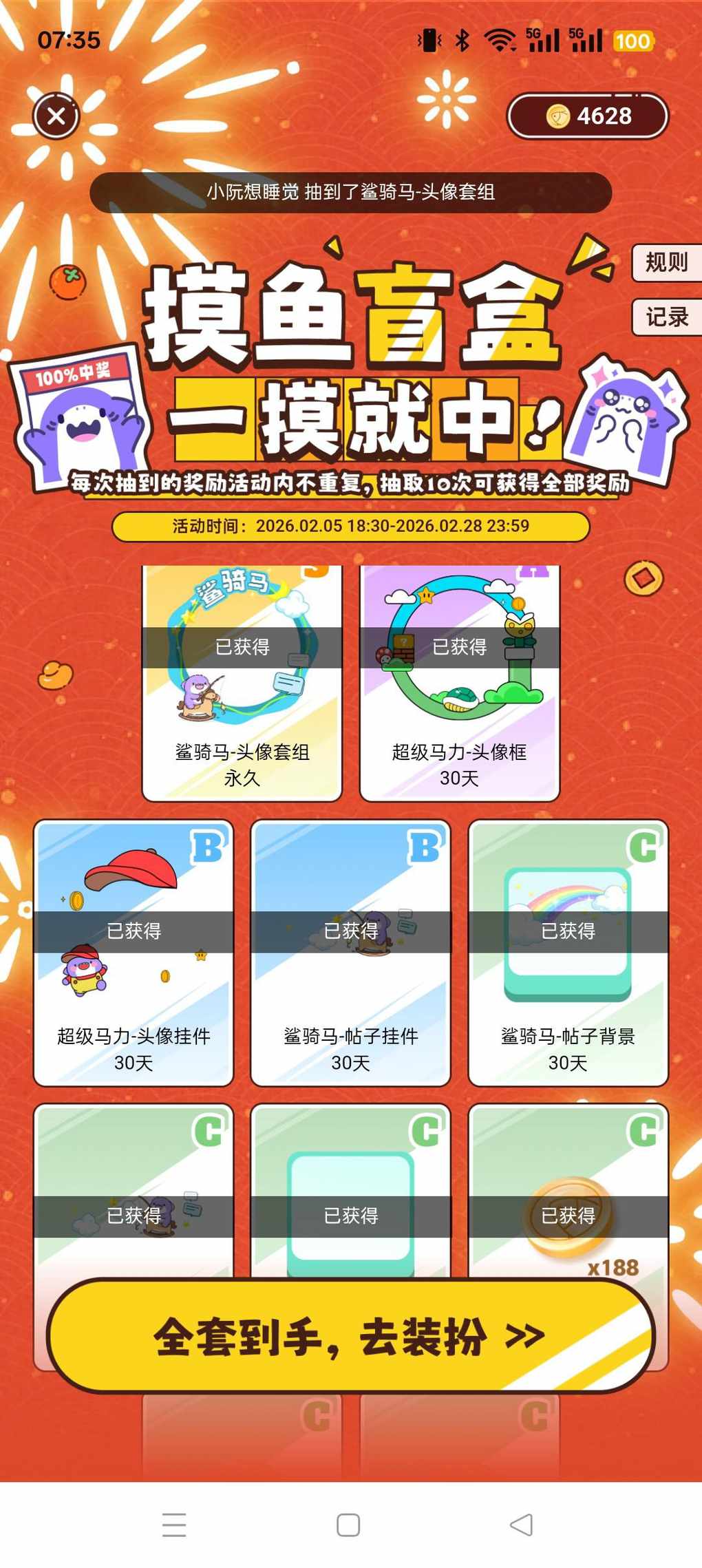Screen dimensions: 702x1568
Task: Tap the 4628 coin balance pill
Action: tap(588, 116)
